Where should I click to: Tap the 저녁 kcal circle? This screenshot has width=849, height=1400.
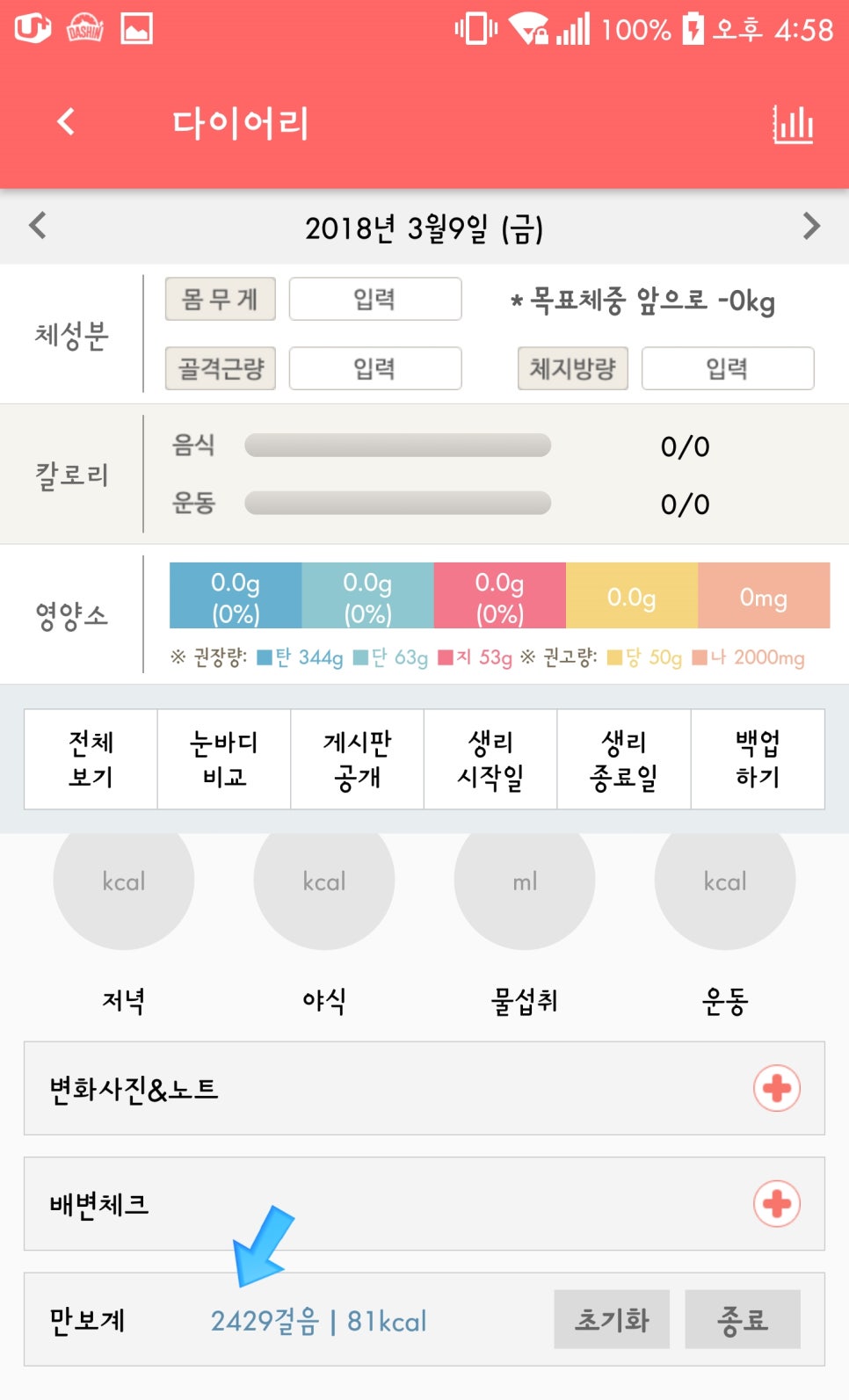tap(124, 881)
